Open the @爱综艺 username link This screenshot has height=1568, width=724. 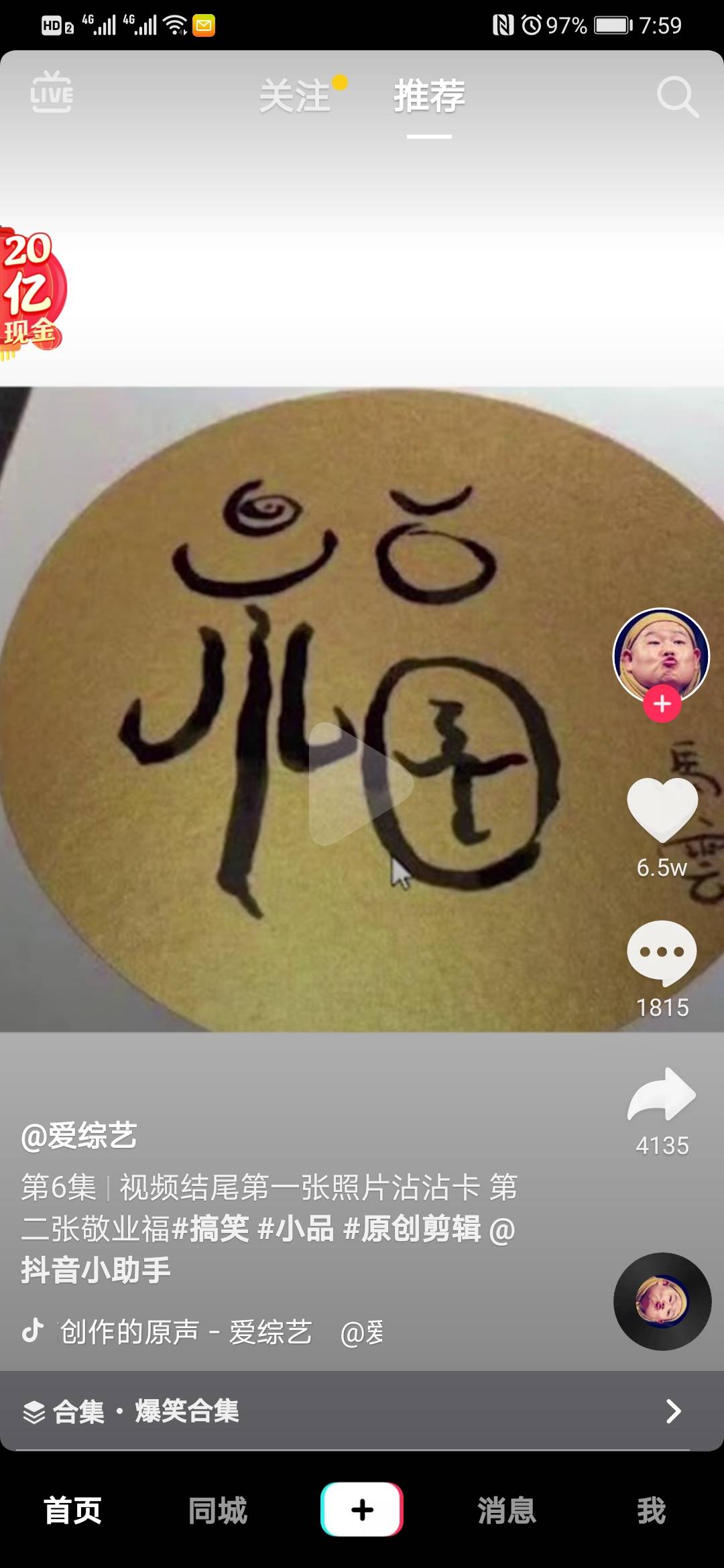coord(79,1136)
